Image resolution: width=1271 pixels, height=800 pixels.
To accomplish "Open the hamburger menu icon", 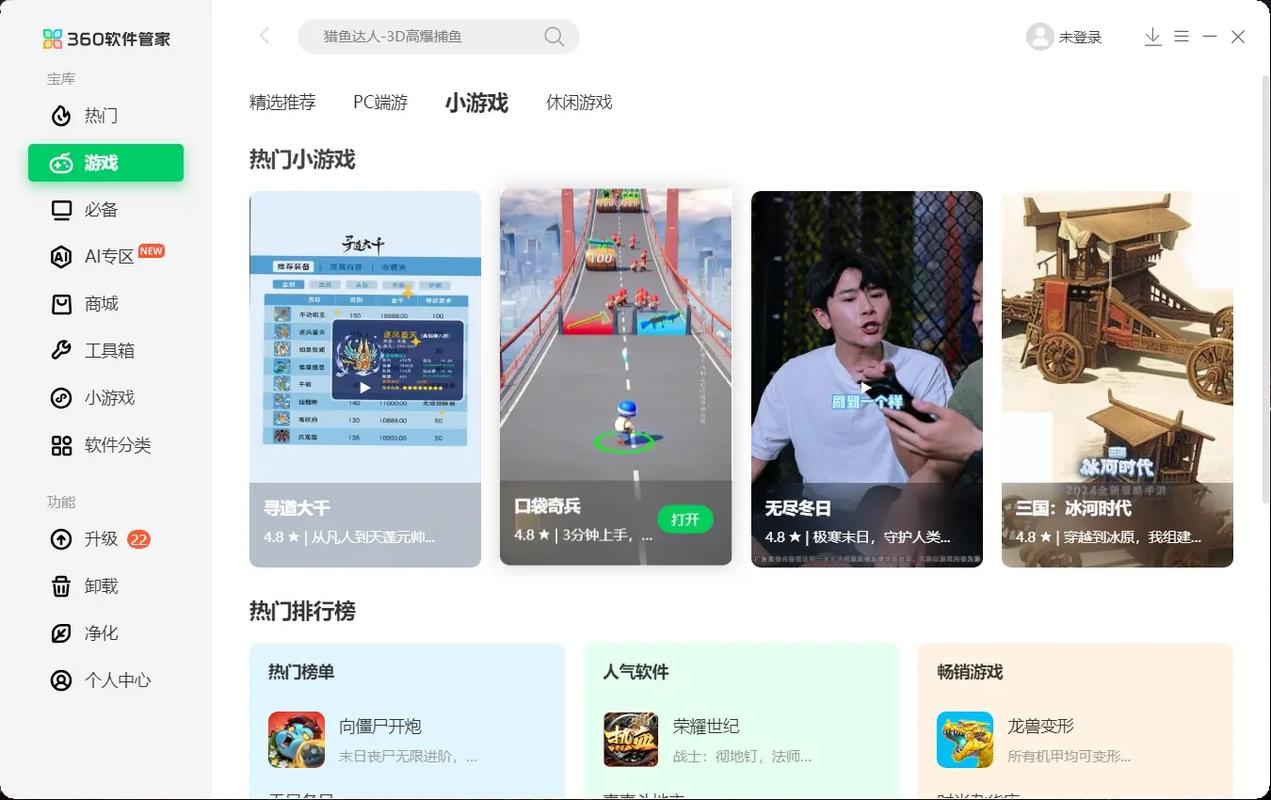I will tap(1181, 37).
